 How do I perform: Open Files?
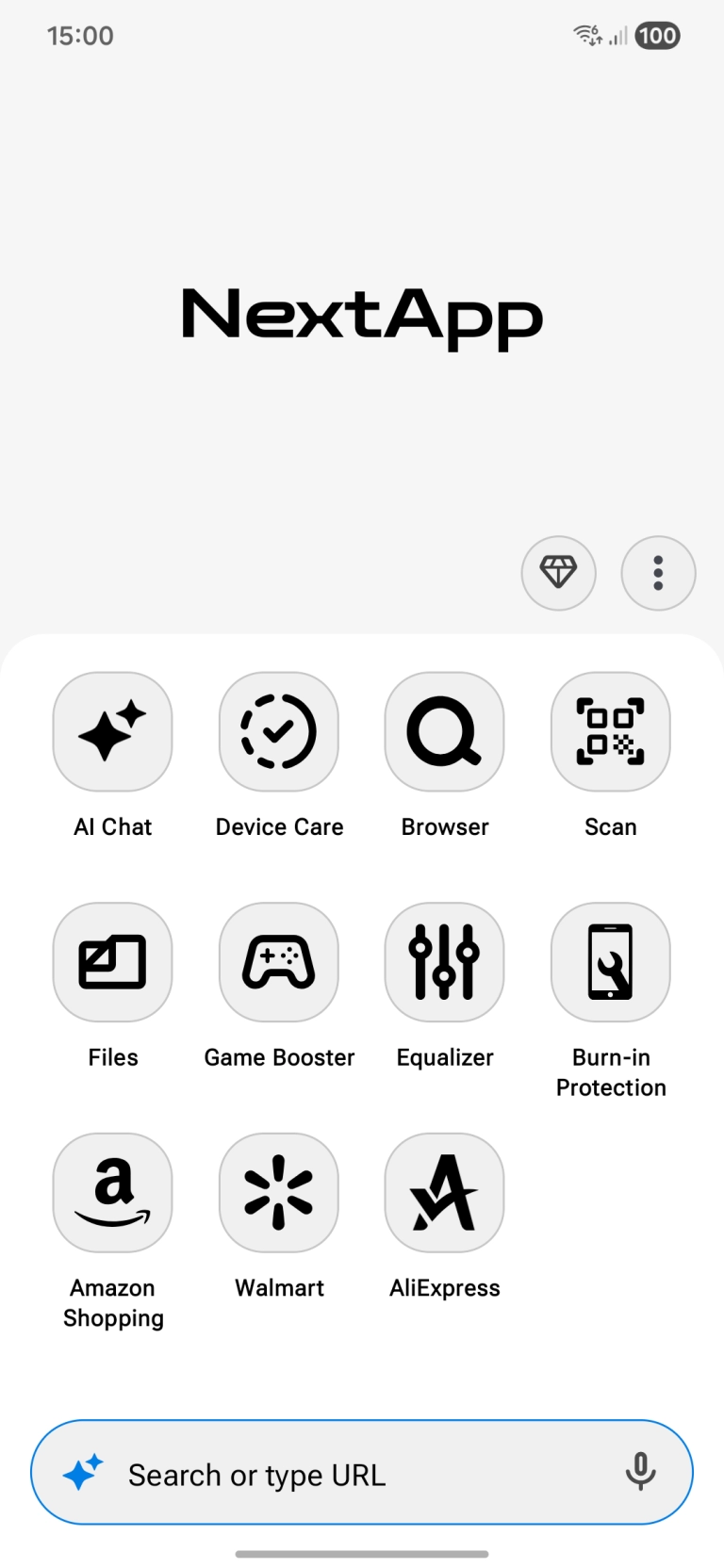[x=113, y=962]
